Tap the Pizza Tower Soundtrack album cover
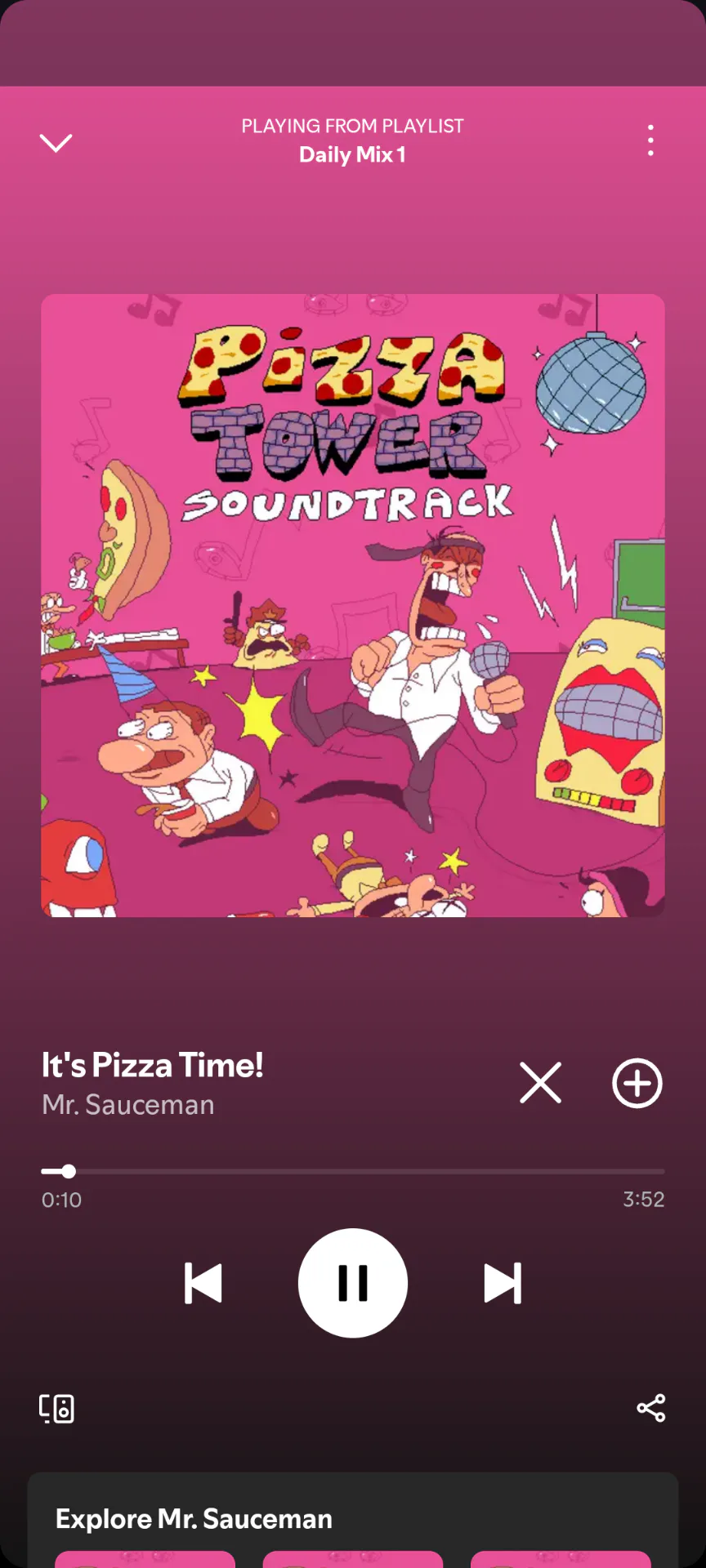Image resolution: width=706 pixels, height=1568 pixels. (353, 605)
